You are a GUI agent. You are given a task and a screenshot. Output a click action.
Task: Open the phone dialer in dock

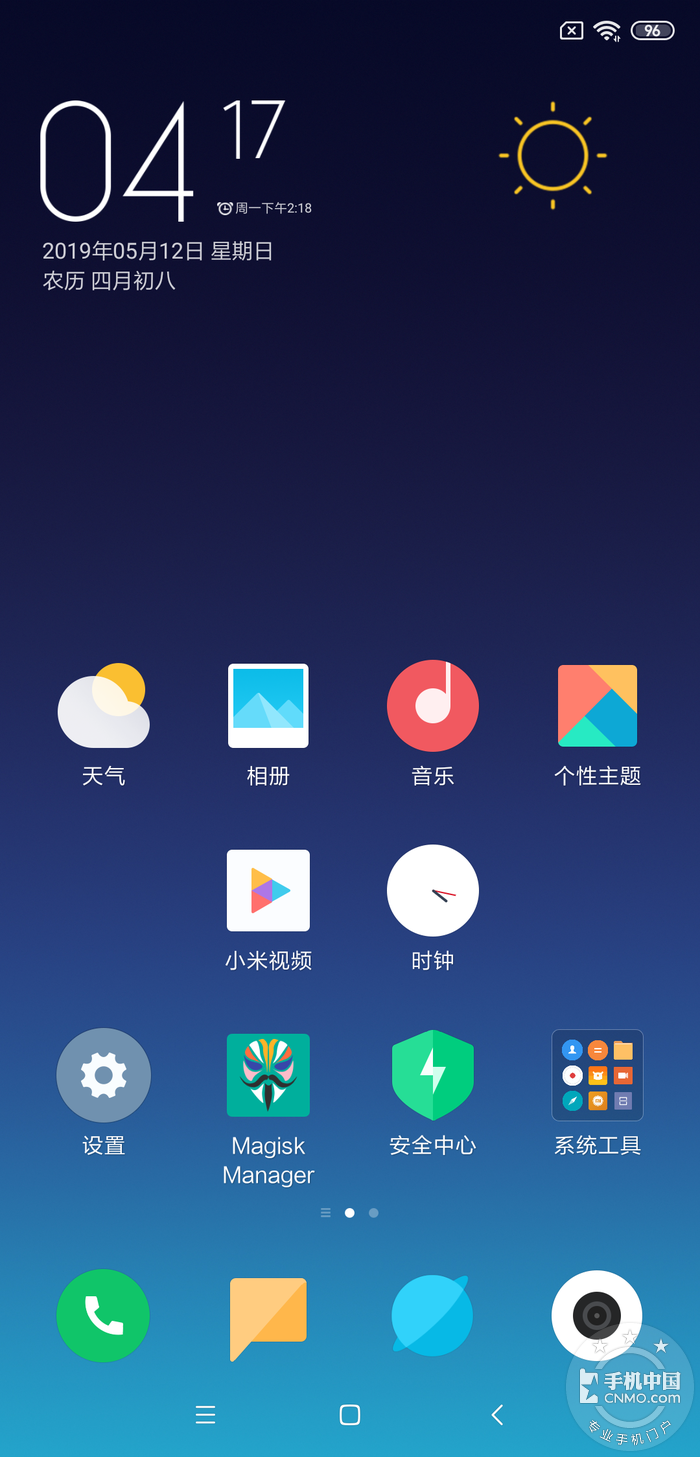(x=103, y=1316)
